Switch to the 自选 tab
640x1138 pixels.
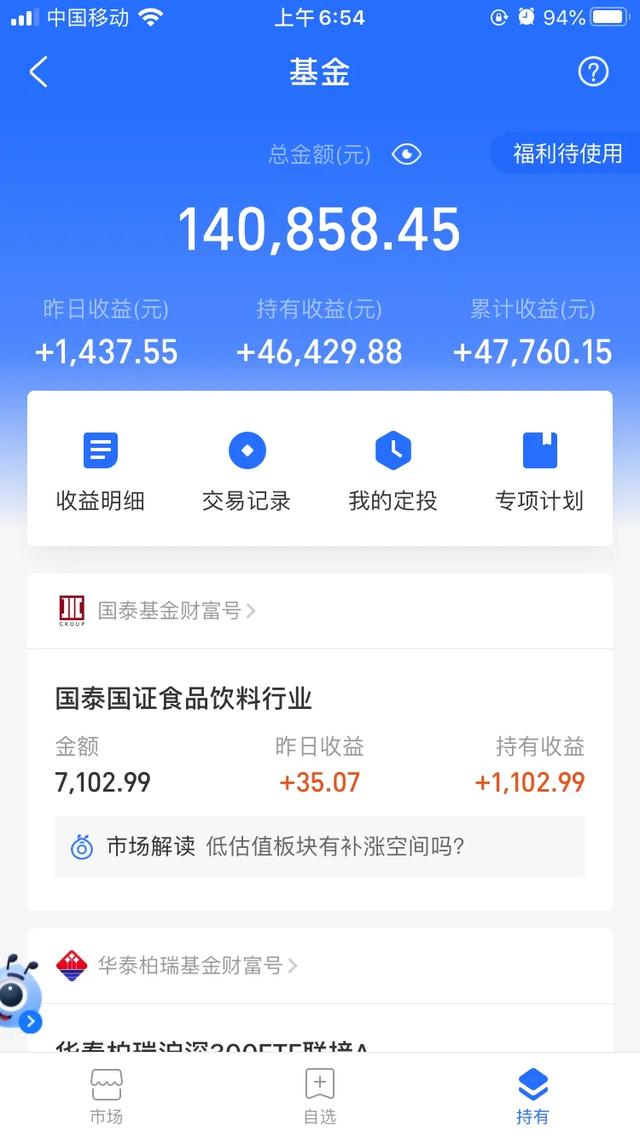(319, 1096)
